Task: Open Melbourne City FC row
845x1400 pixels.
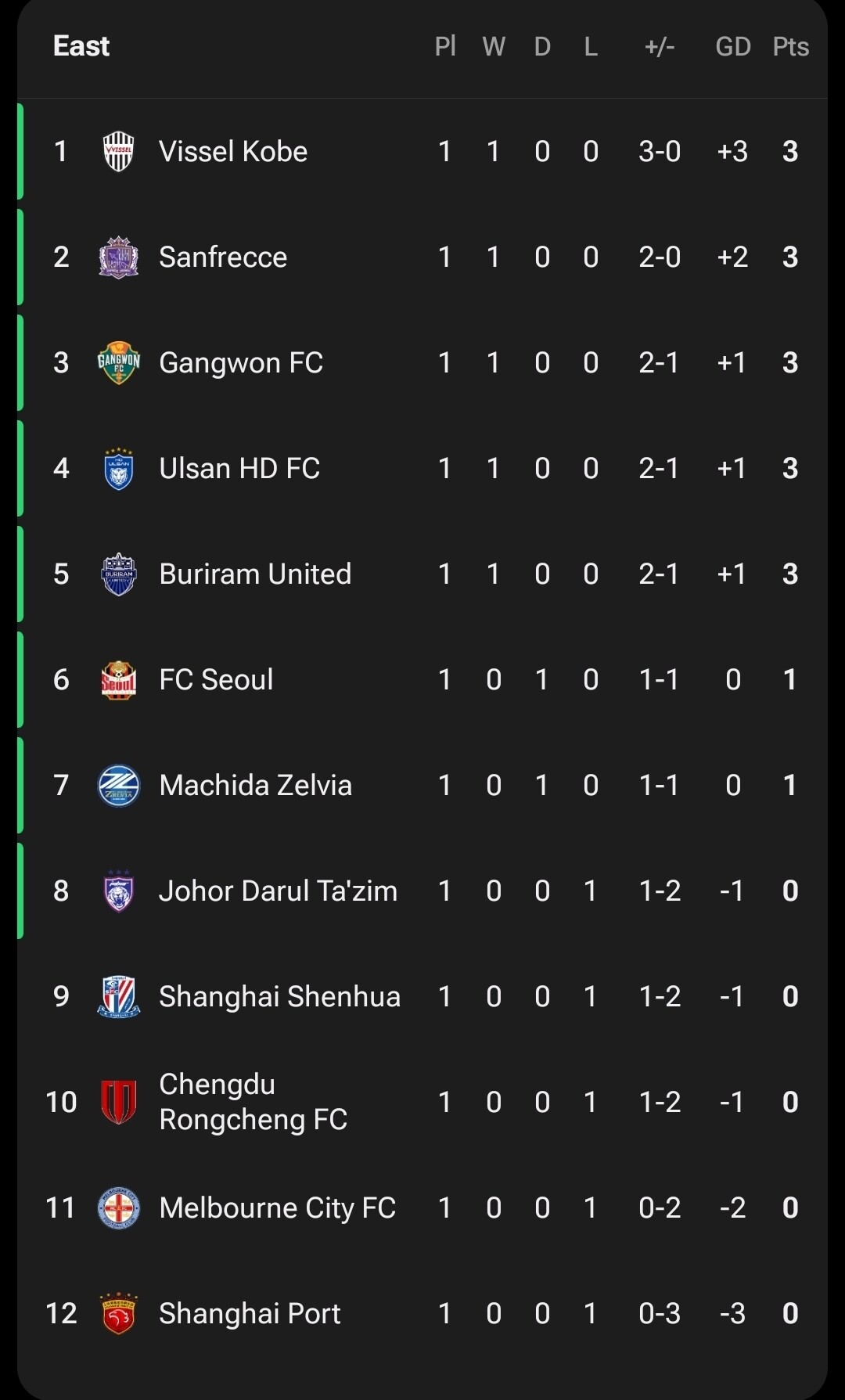Action: [422, 1207]
